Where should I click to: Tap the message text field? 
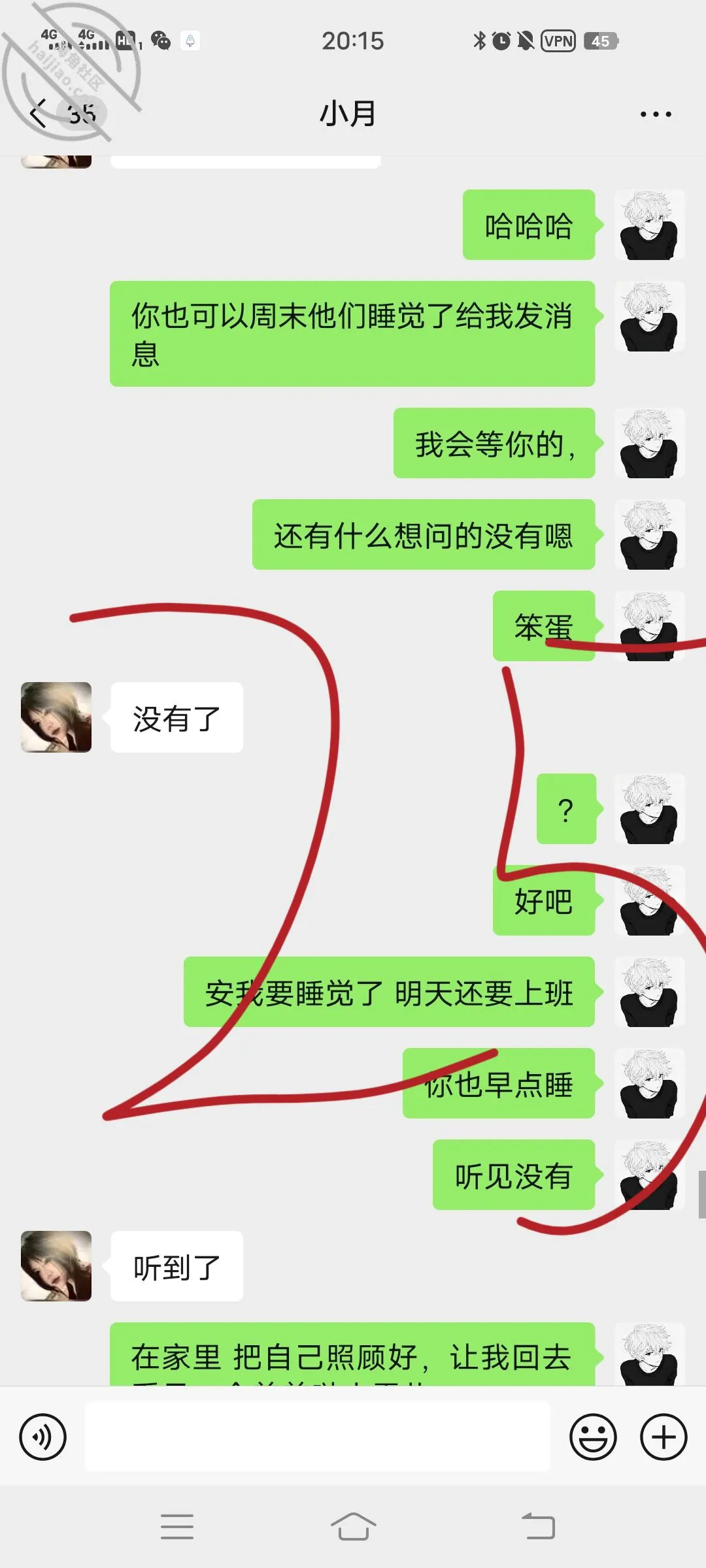pos(318,1437)
